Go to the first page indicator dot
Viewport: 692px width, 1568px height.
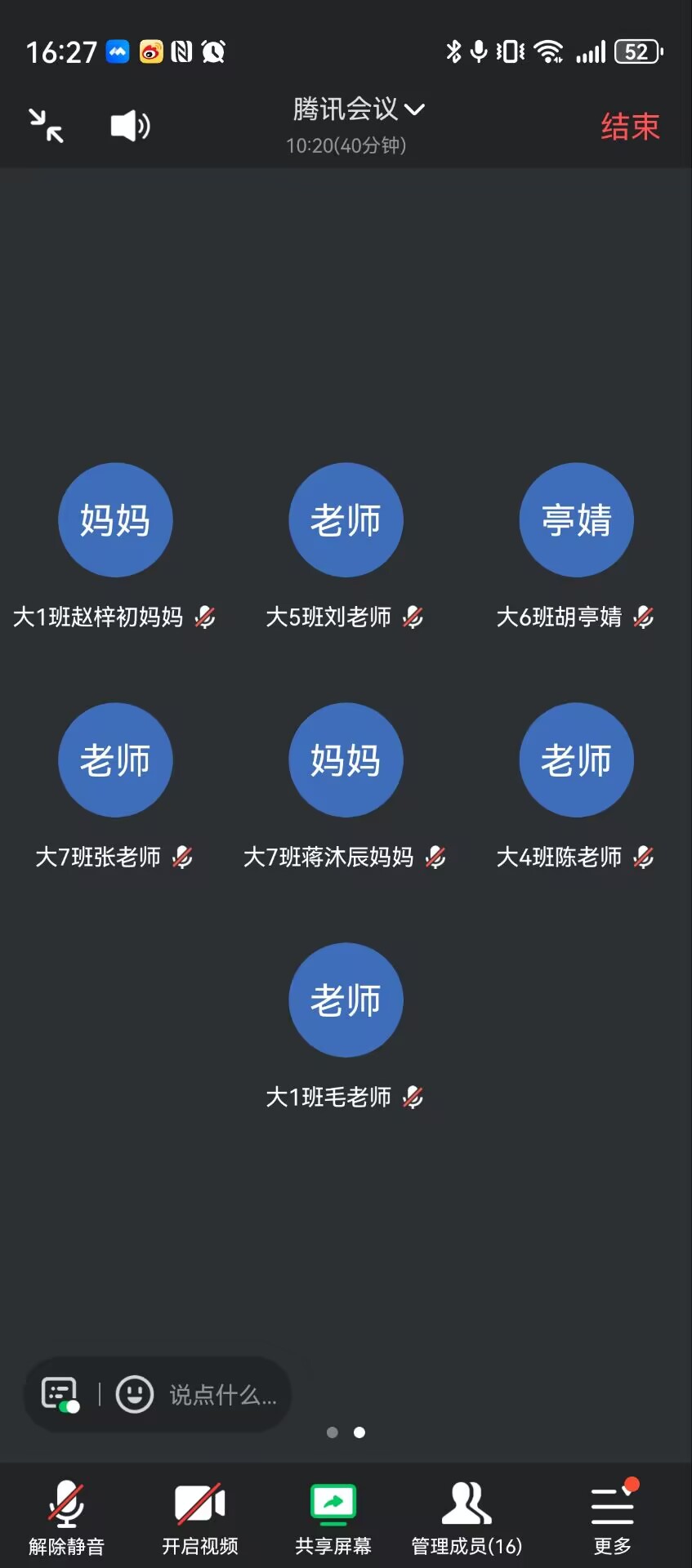333,1432
